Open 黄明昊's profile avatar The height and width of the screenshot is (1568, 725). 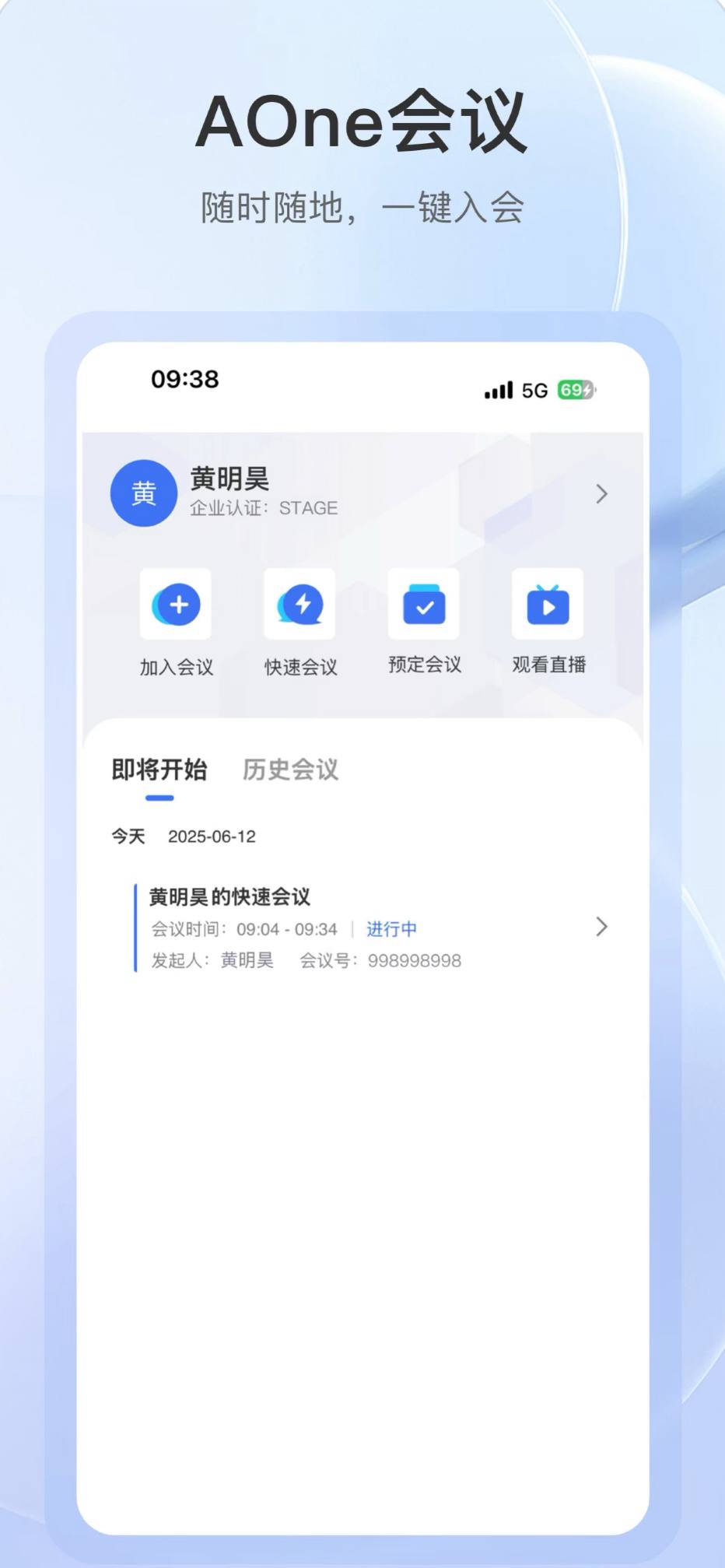[143, 493]
